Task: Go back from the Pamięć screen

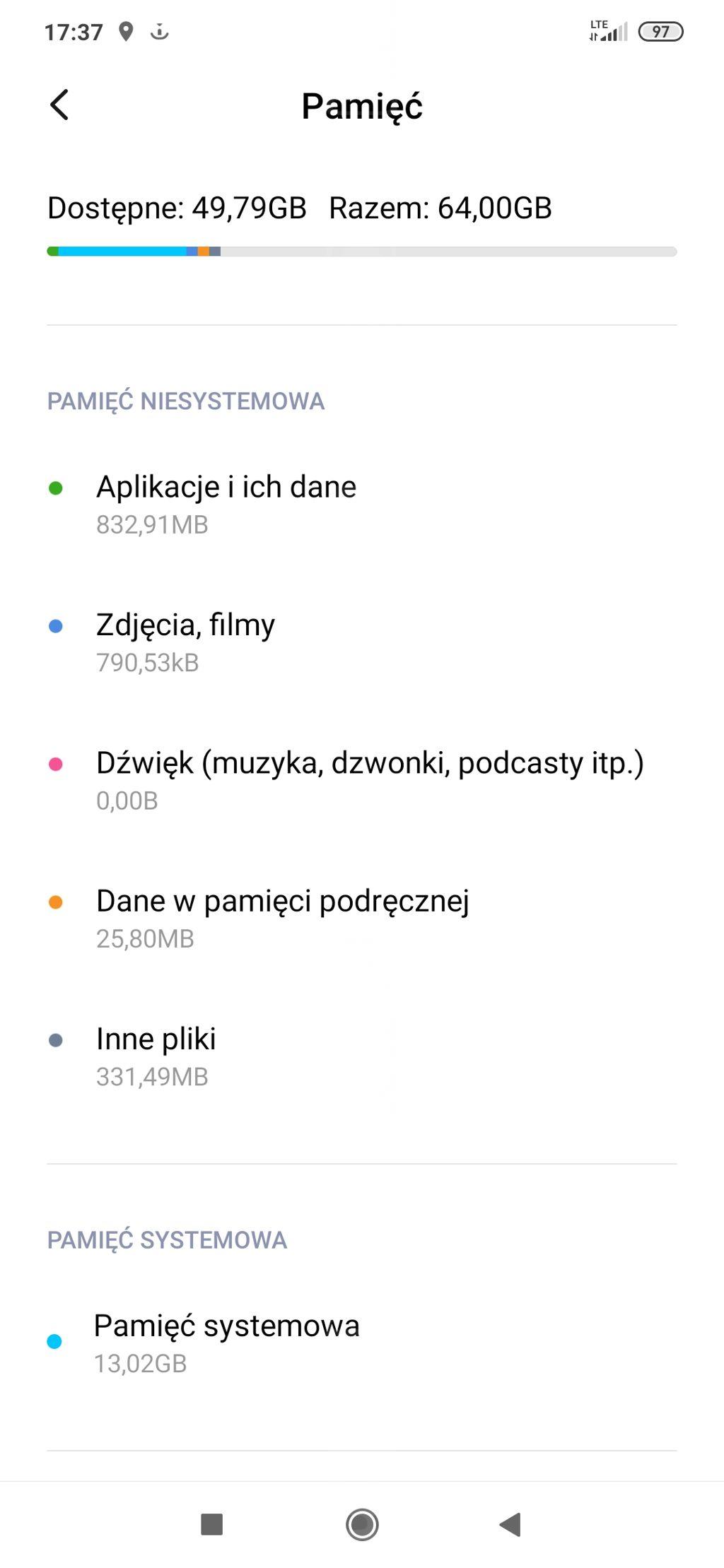Action: click(x=60, y=105)
